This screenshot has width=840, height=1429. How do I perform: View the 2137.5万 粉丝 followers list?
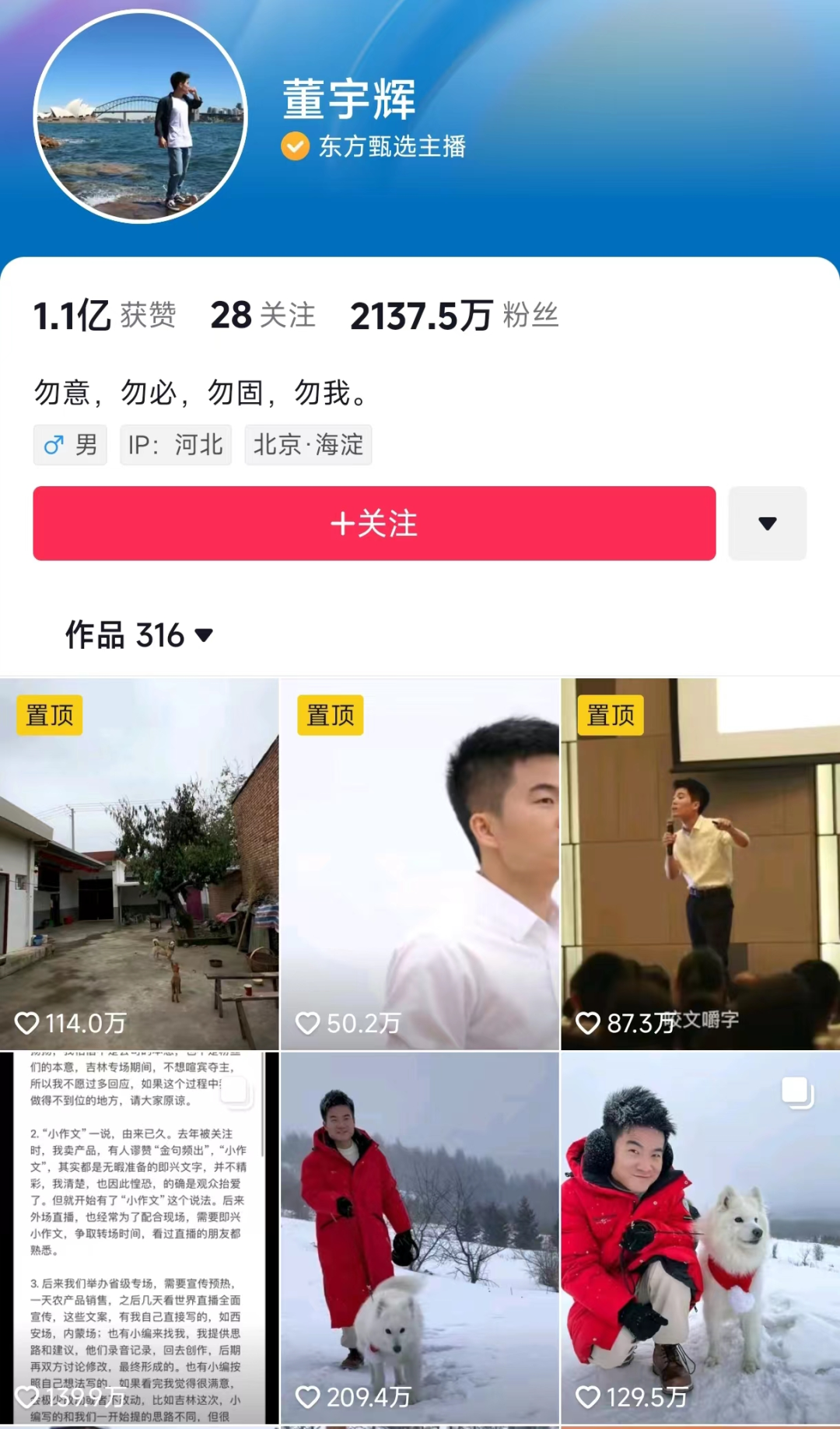pyautogui.click(x=454, y=315)
